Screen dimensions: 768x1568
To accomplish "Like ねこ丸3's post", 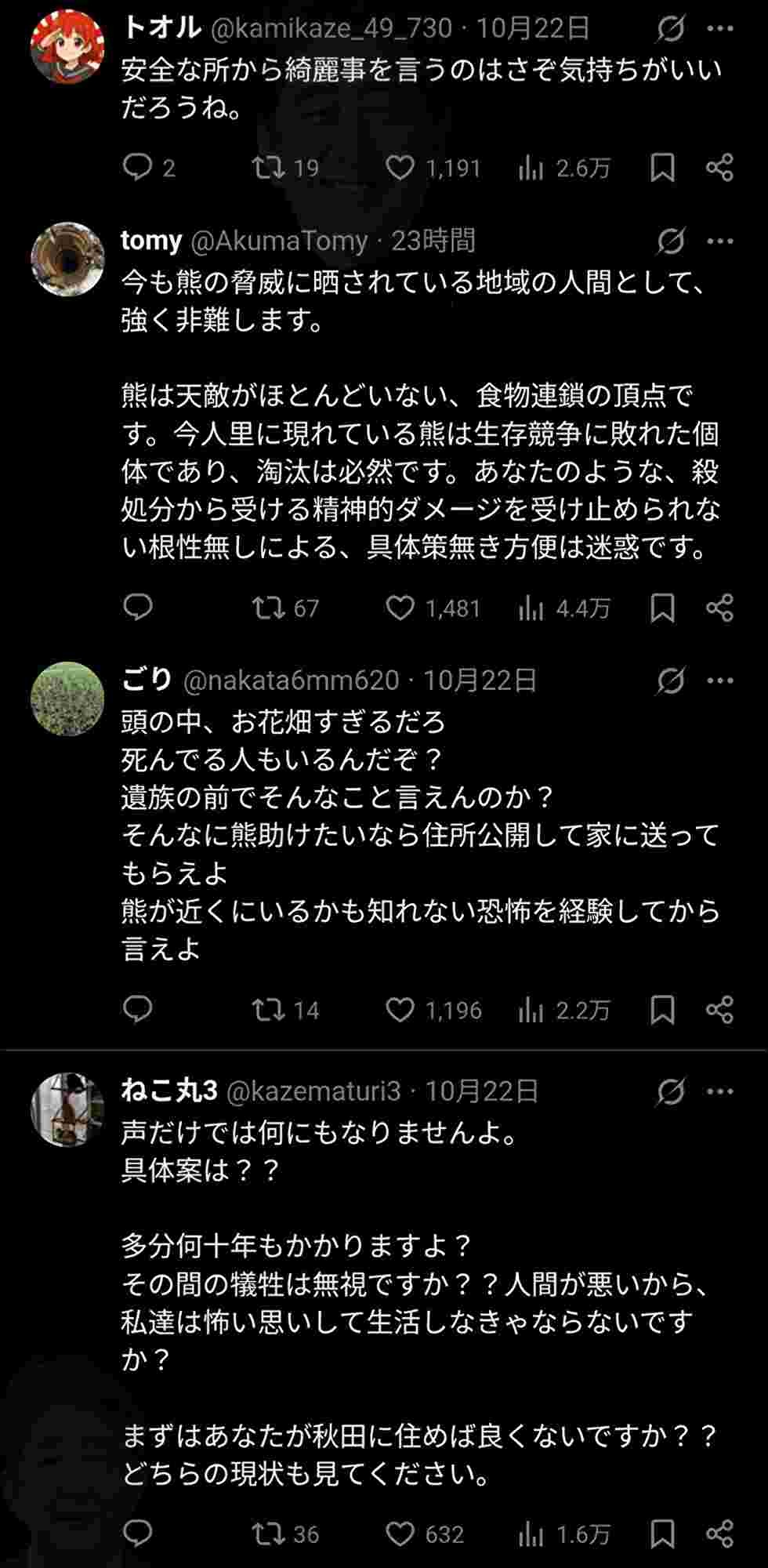I will click(400, 1533).
